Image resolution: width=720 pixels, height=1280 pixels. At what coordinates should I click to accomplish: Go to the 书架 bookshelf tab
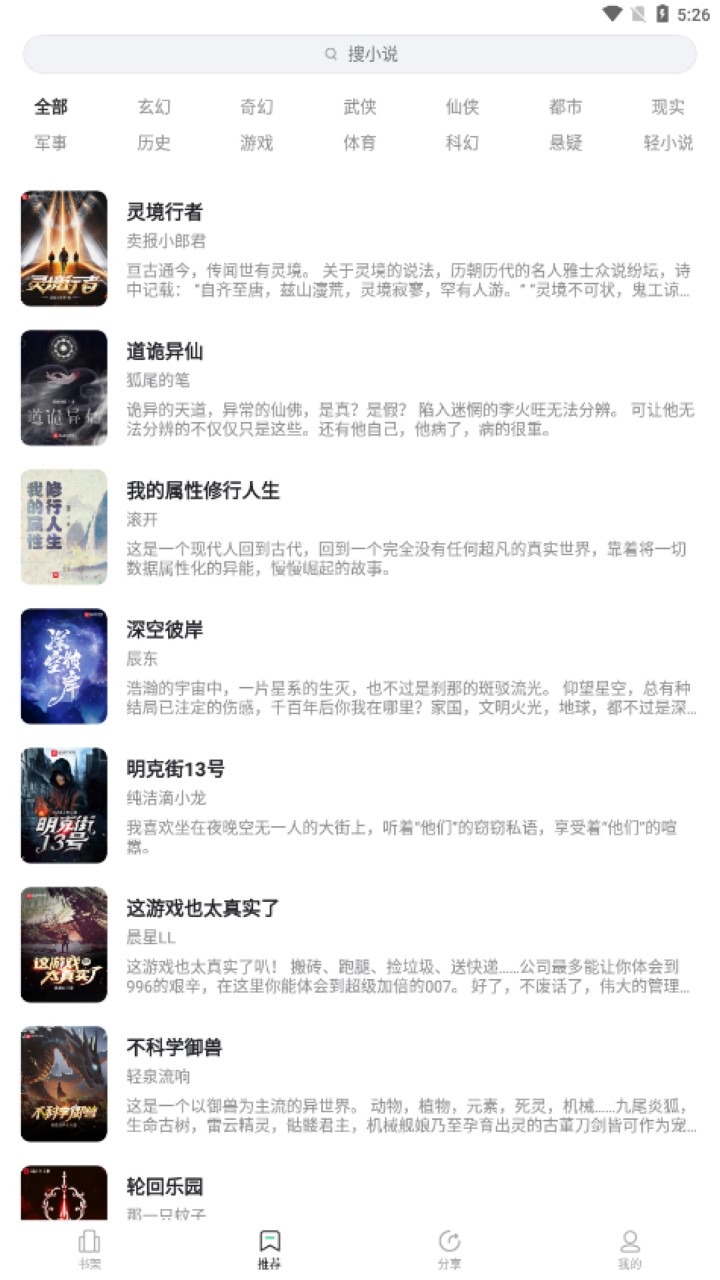tap(90, 1248)
